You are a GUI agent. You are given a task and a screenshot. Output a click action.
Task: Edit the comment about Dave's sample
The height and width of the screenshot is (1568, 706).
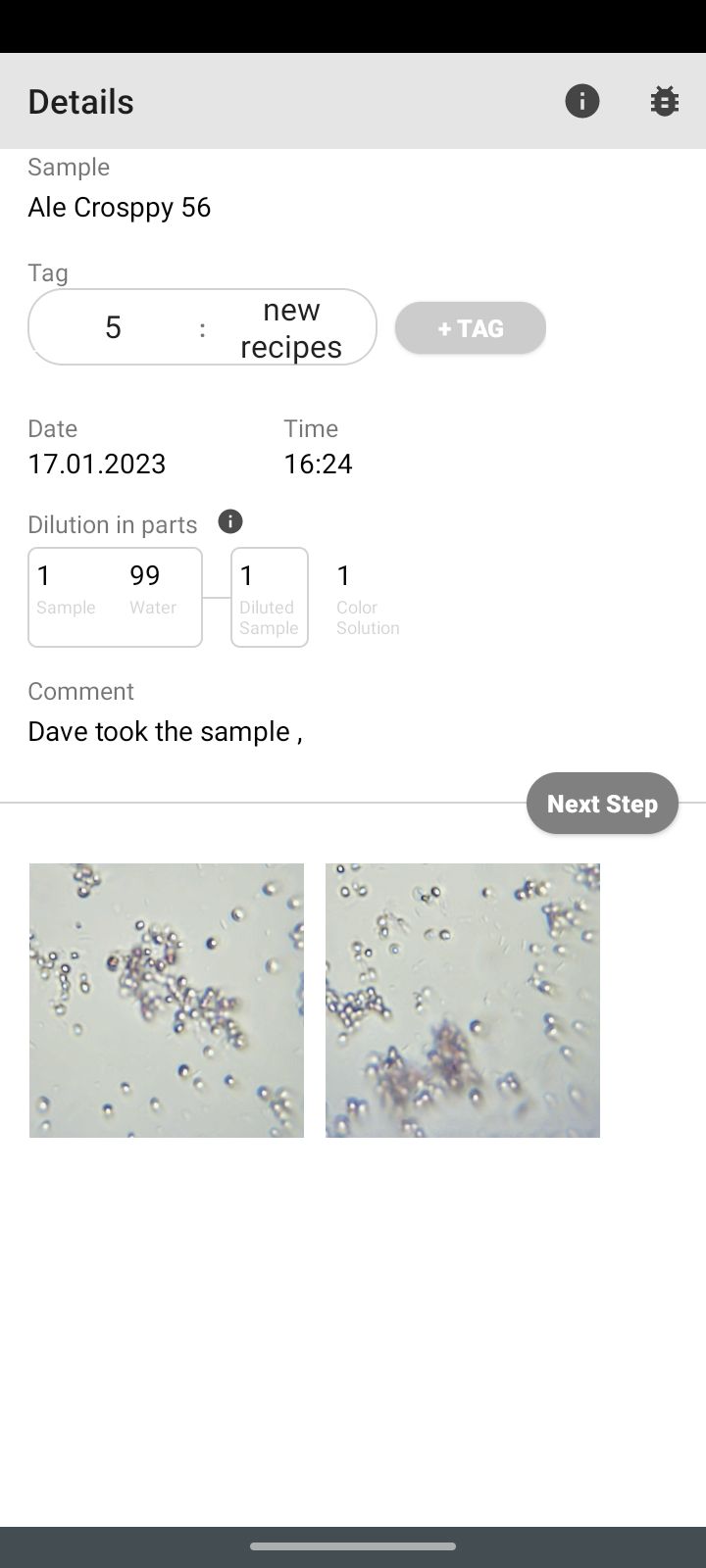(x=165, y=731)
